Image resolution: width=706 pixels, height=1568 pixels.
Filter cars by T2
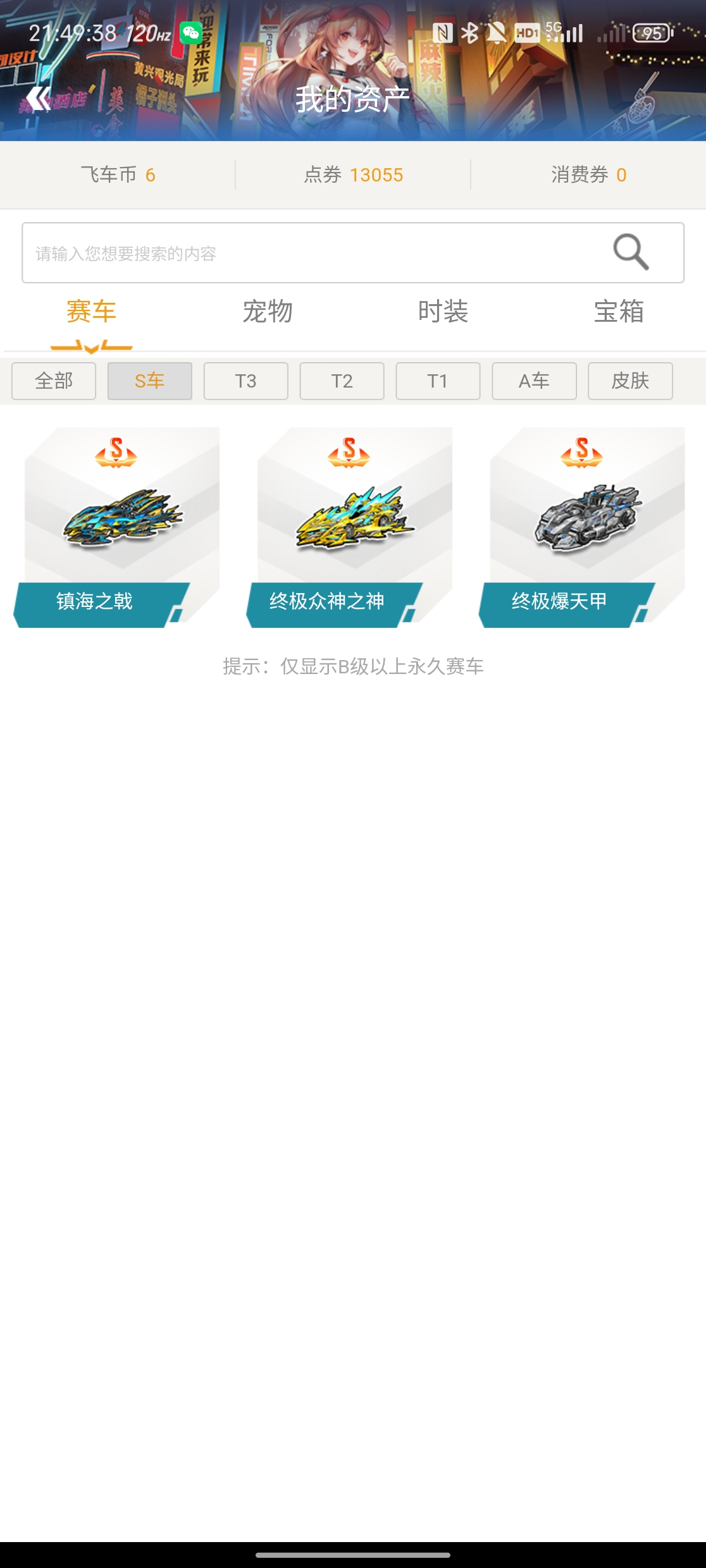click(x=342, y=381)
